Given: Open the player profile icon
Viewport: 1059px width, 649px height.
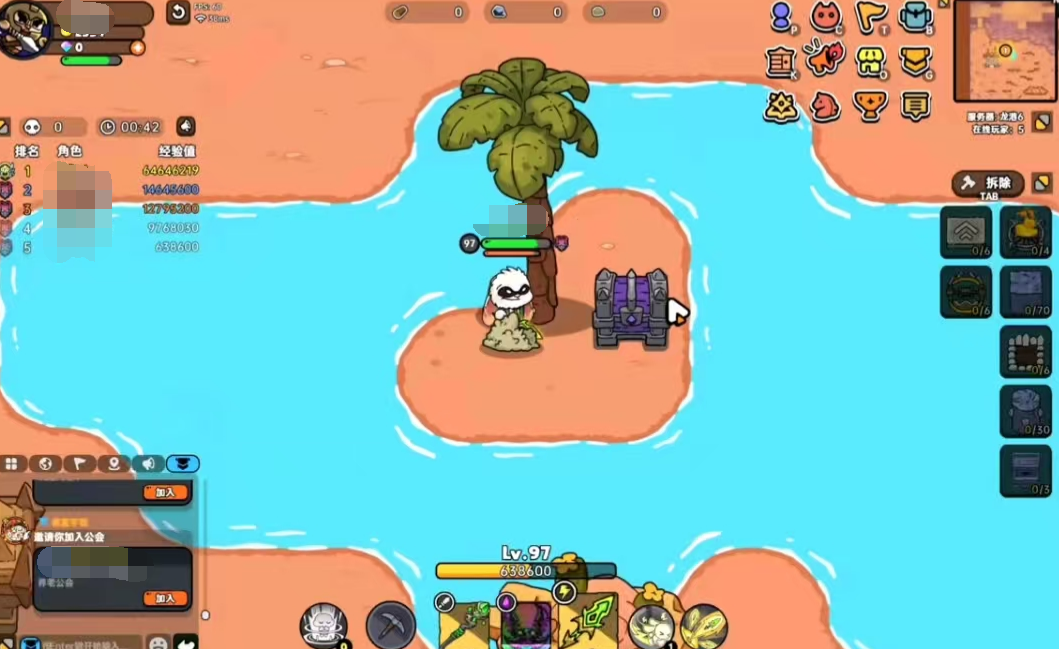Looking at the screenshot, I should point(781,17).
